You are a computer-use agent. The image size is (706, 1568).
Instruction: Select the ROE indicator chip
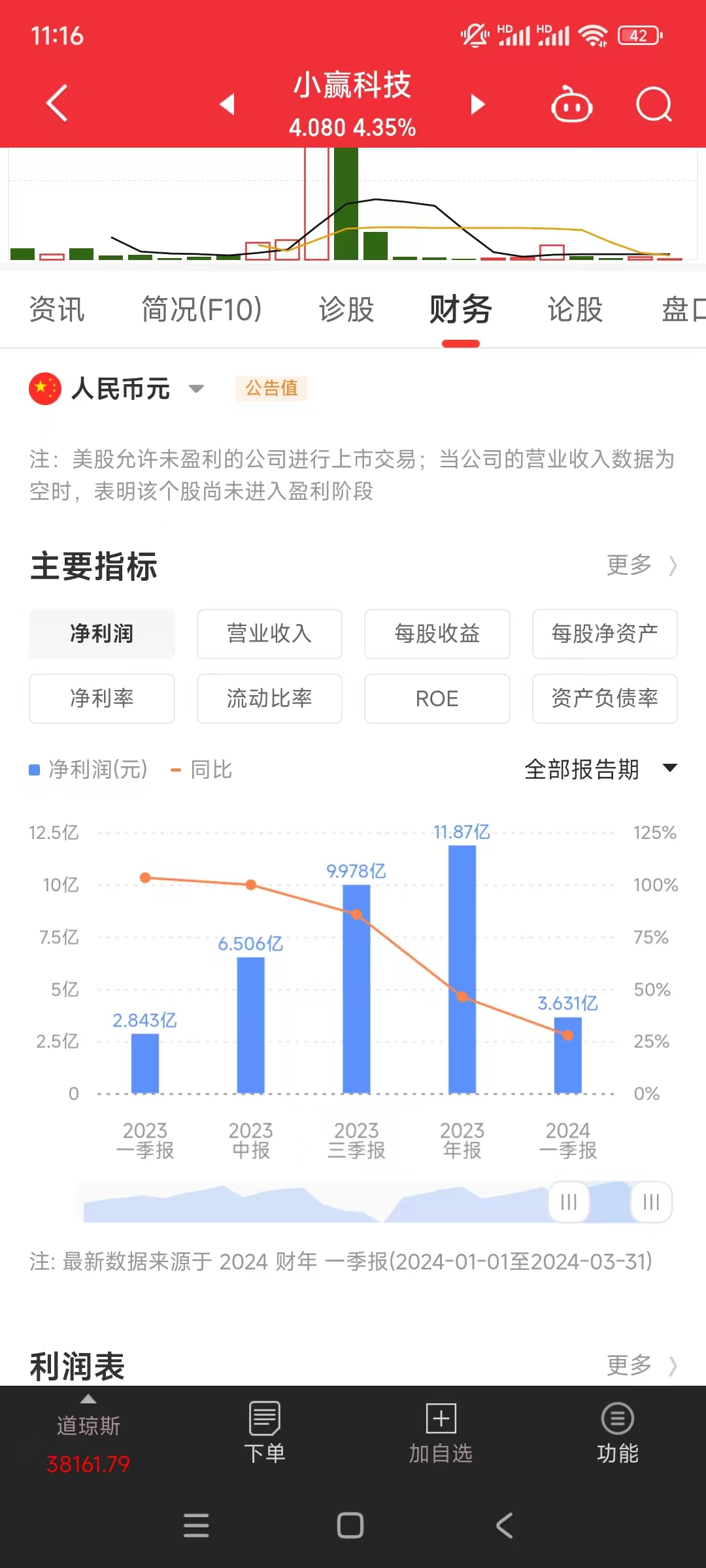(437, 698)
